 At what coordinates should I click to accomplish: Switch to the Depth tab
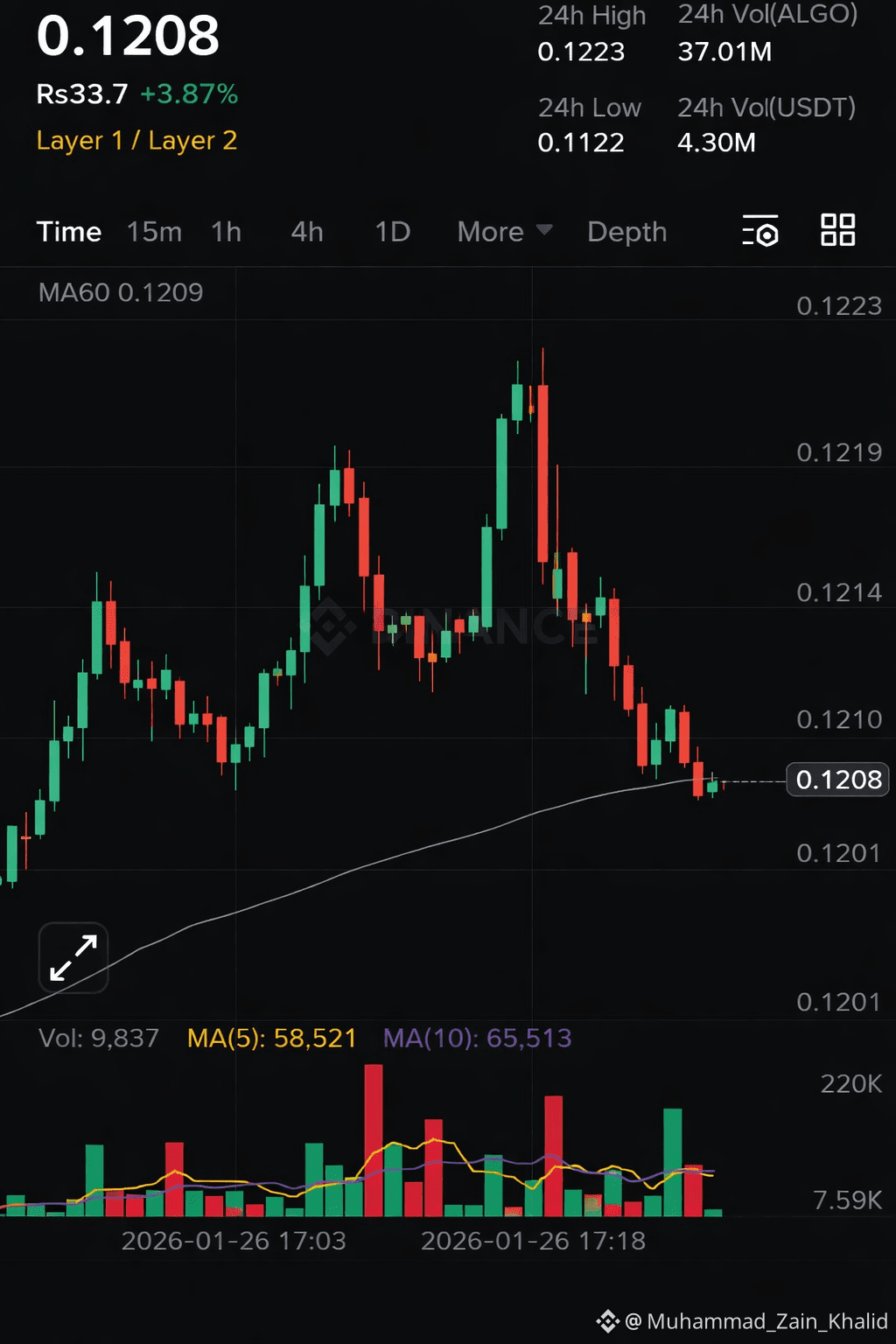point(626,232)
